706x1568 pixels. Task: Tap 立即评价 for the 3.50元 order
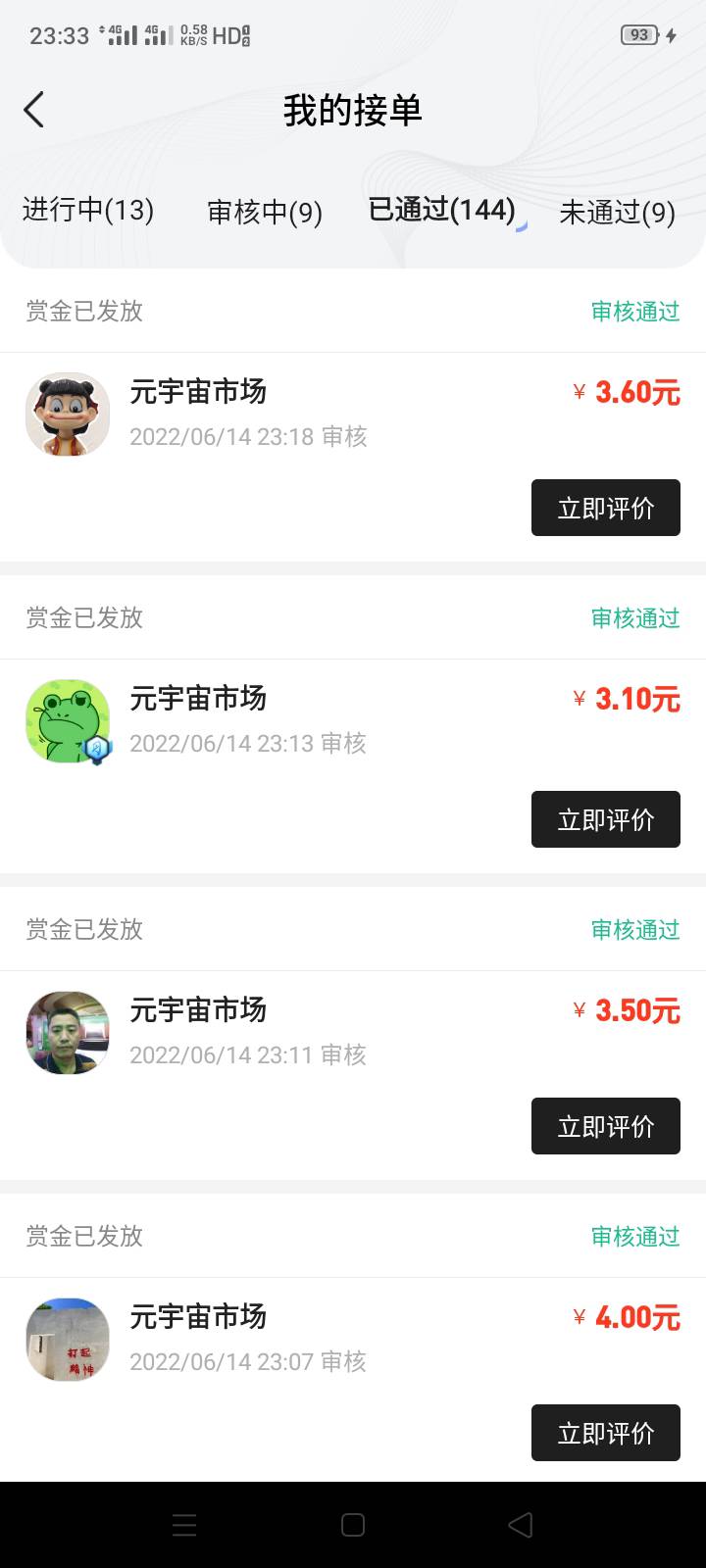click(x=605, y=1126)
